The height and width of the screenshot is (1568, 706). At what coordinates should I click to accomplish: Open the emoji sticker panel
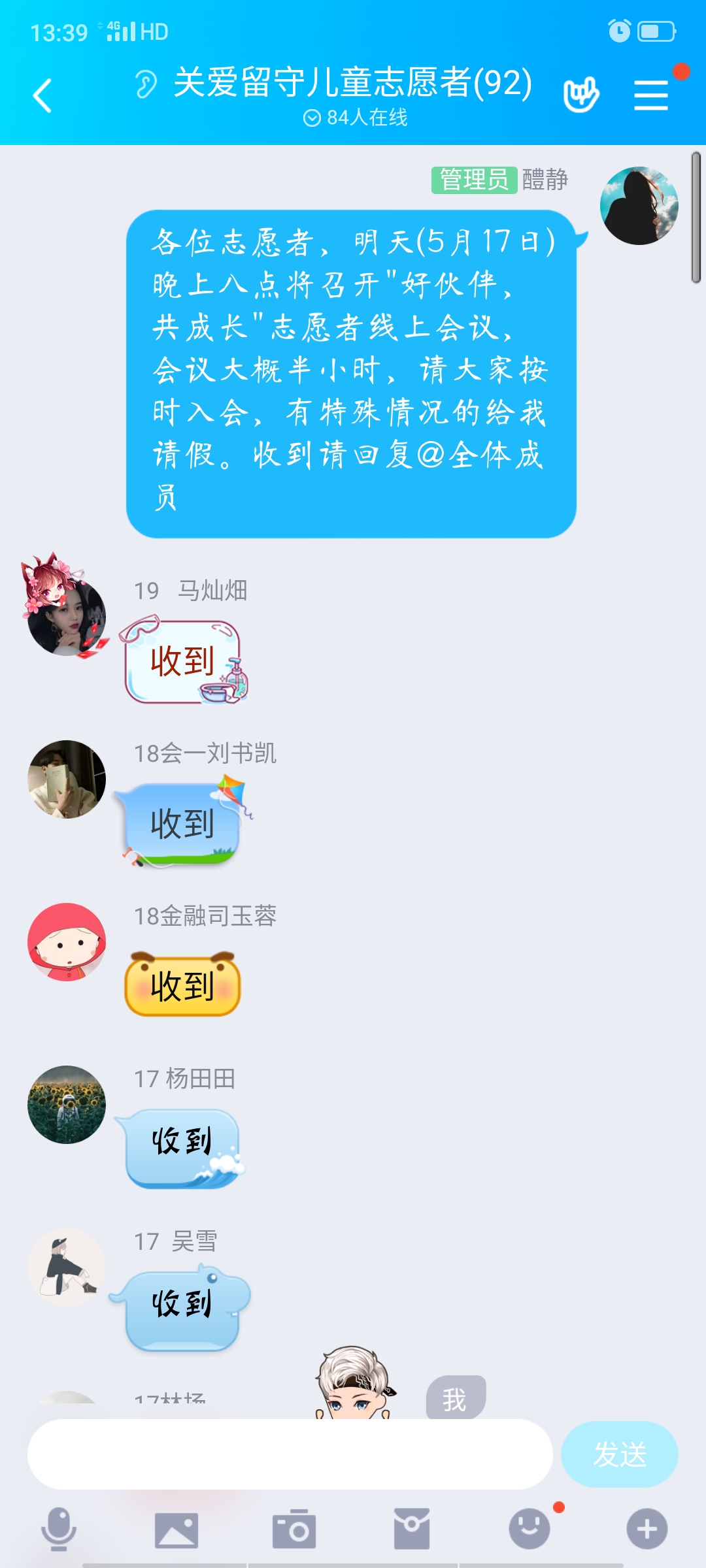click(529, 1529)
